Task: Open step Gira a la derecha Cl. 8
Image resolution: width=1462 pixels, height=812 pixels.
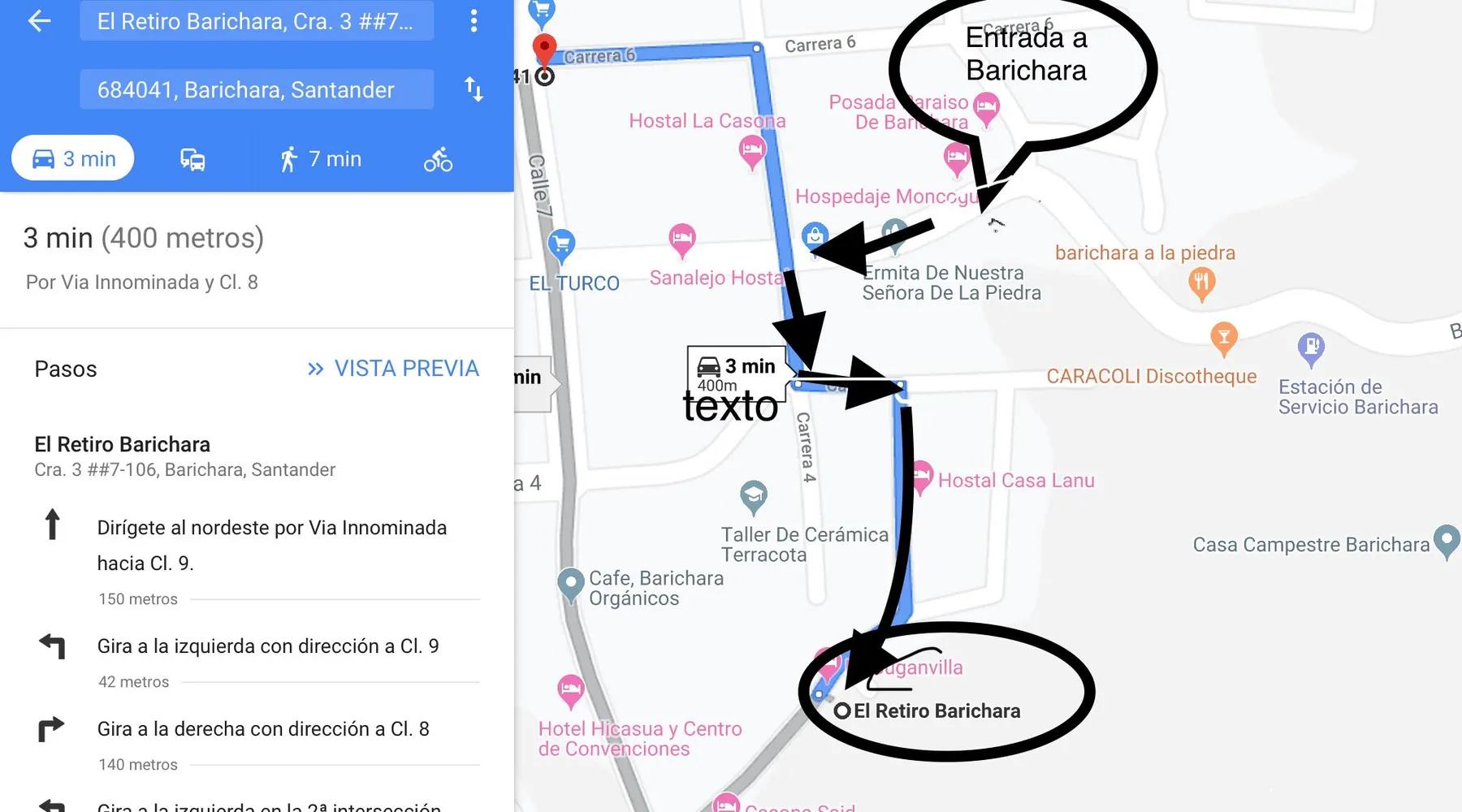Action: tap(262, 729)
